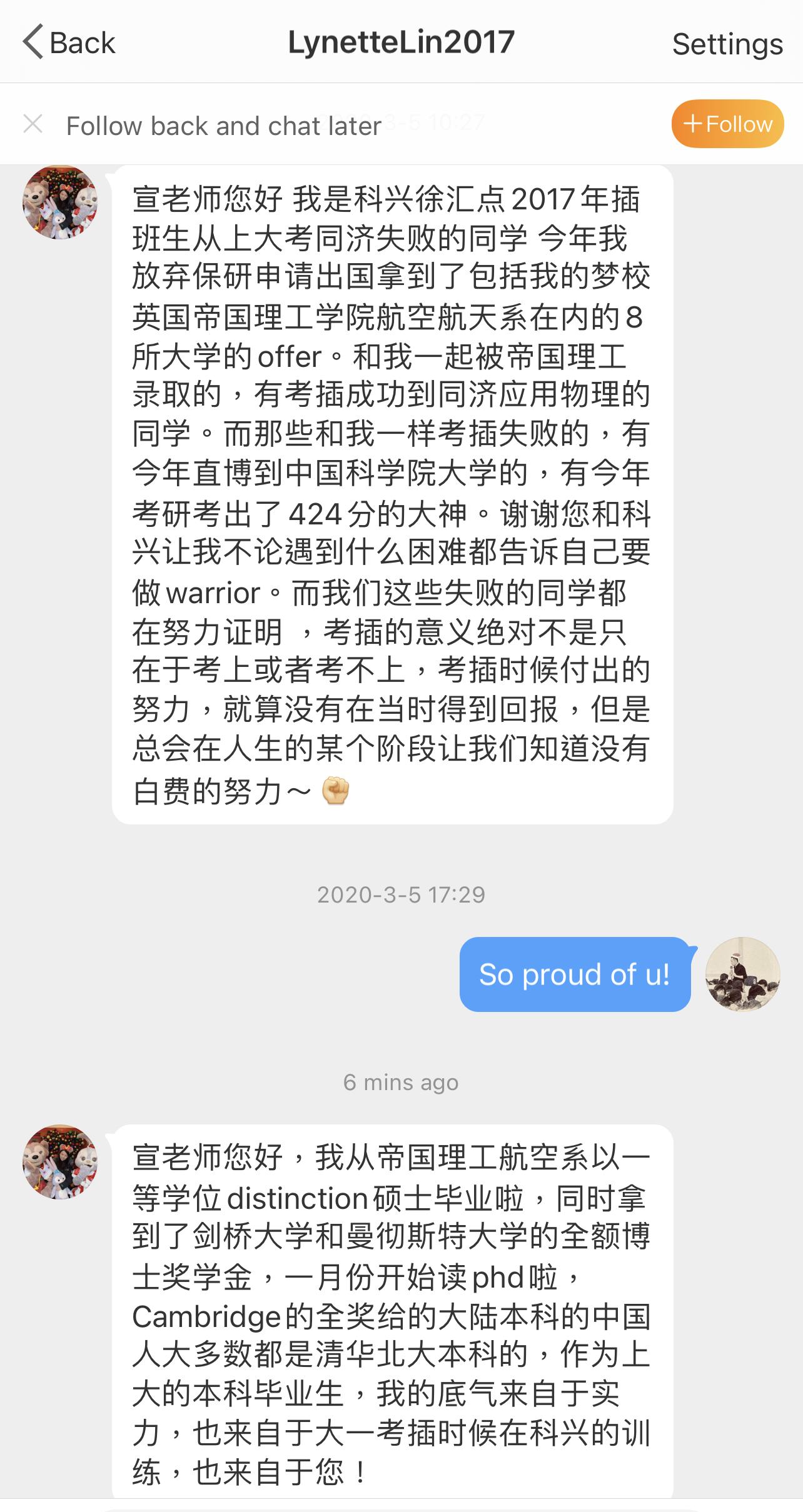This screenshot has height=1512, width=803.
Task: Open LynetteLin2017's avatar beside the latest message
Action: point(60,1162)
